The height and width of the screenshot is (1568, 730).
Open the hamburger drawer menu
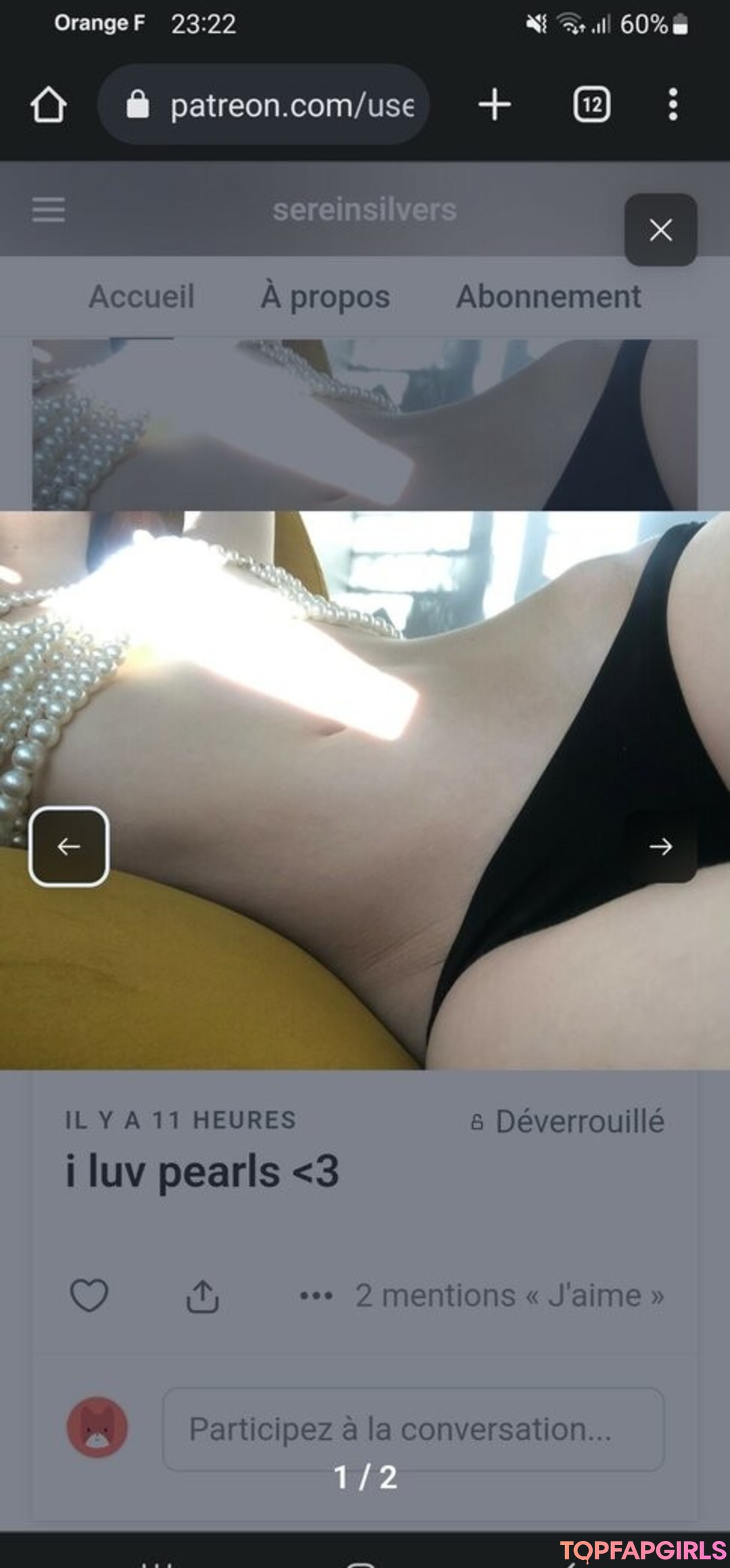[x=49, y=209]
